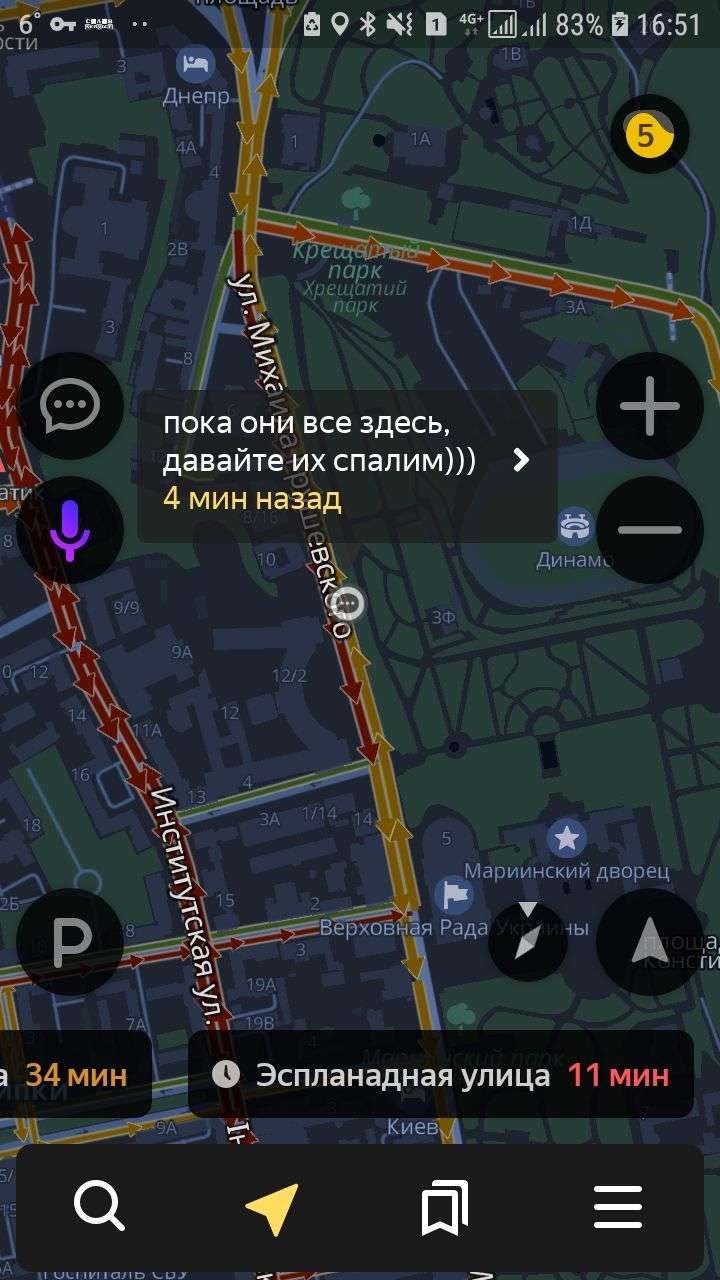Image resolution: width=720 pixels, height=1280 pixels.
Task: Center the map on my location
Action: (650, 942)
